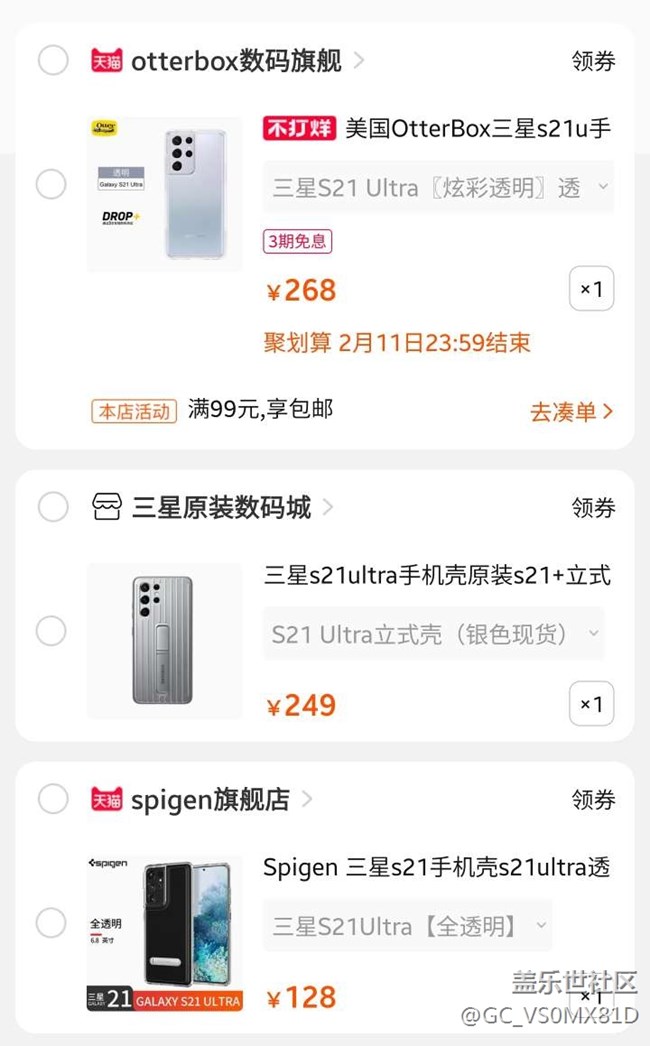Select the Samsung standing cover item
The image size is (650, 1046).
(x=51, y=631)
